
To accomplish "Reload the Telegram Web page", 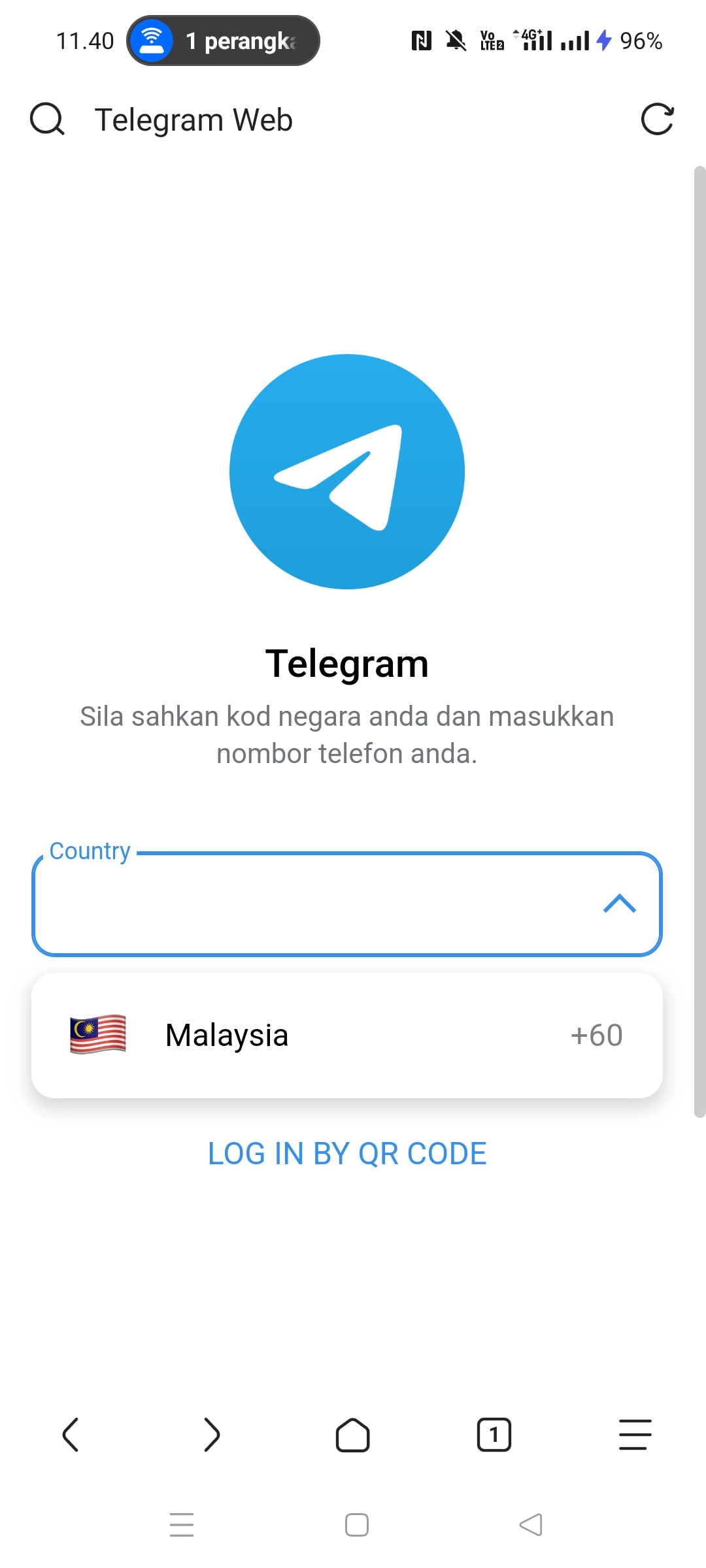I will (x=657, y=120).
